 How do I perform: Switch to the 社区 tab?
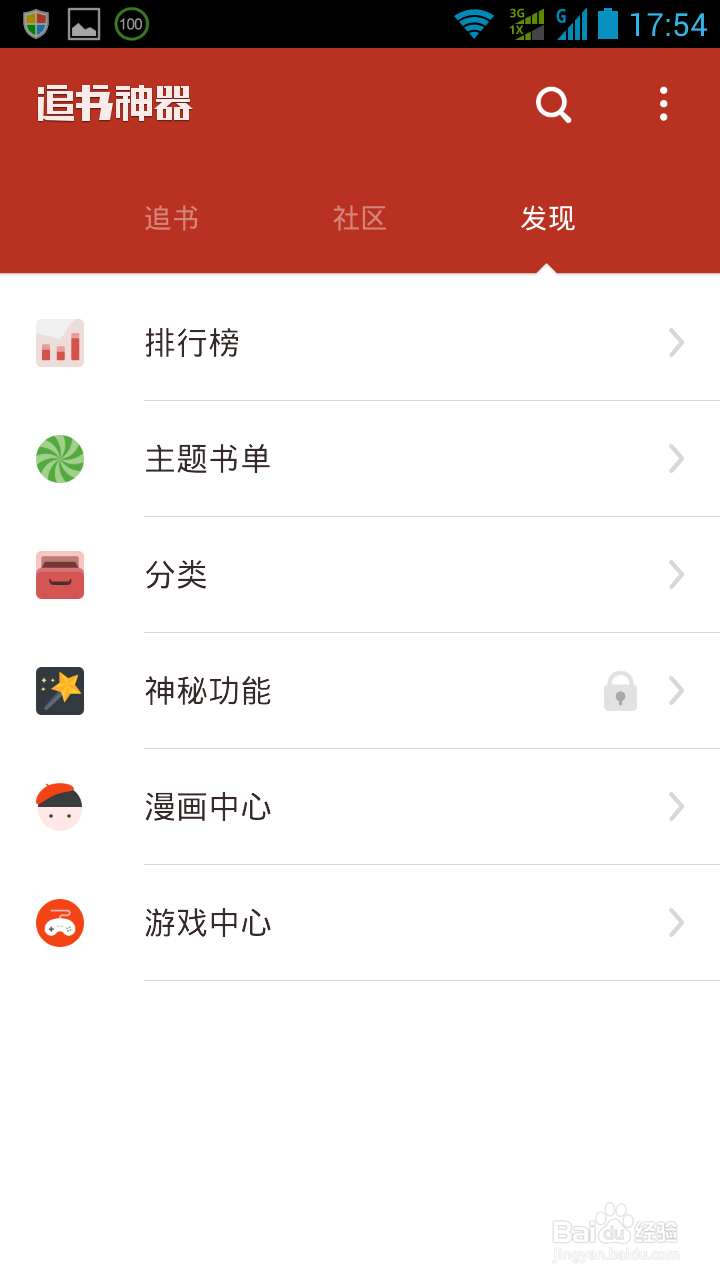point(360,218)
